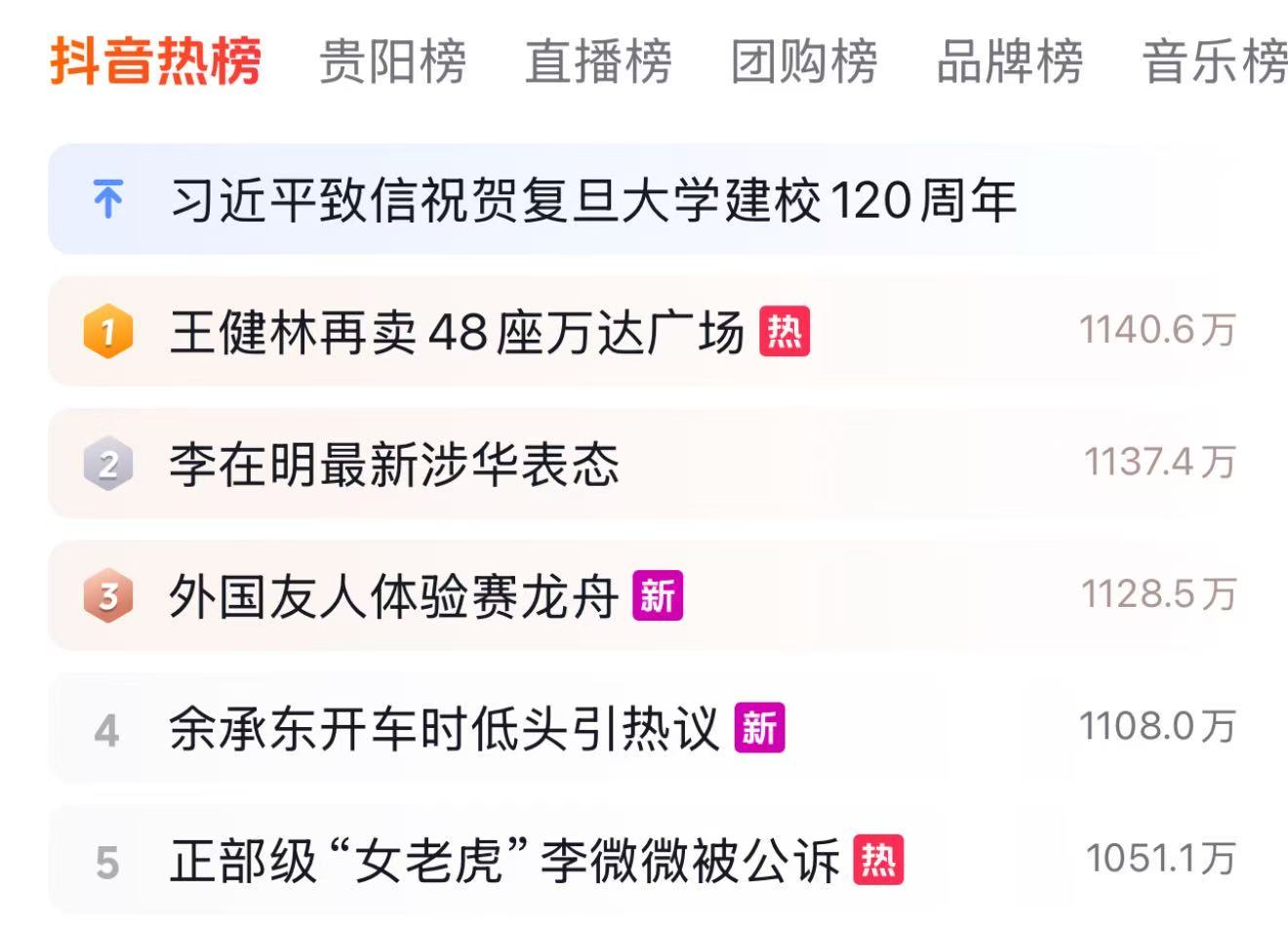The height and width of the screenshot is (932, 1288).
Task: Open topic 余承东开车时低头引热议
Action: coord(444,729)
